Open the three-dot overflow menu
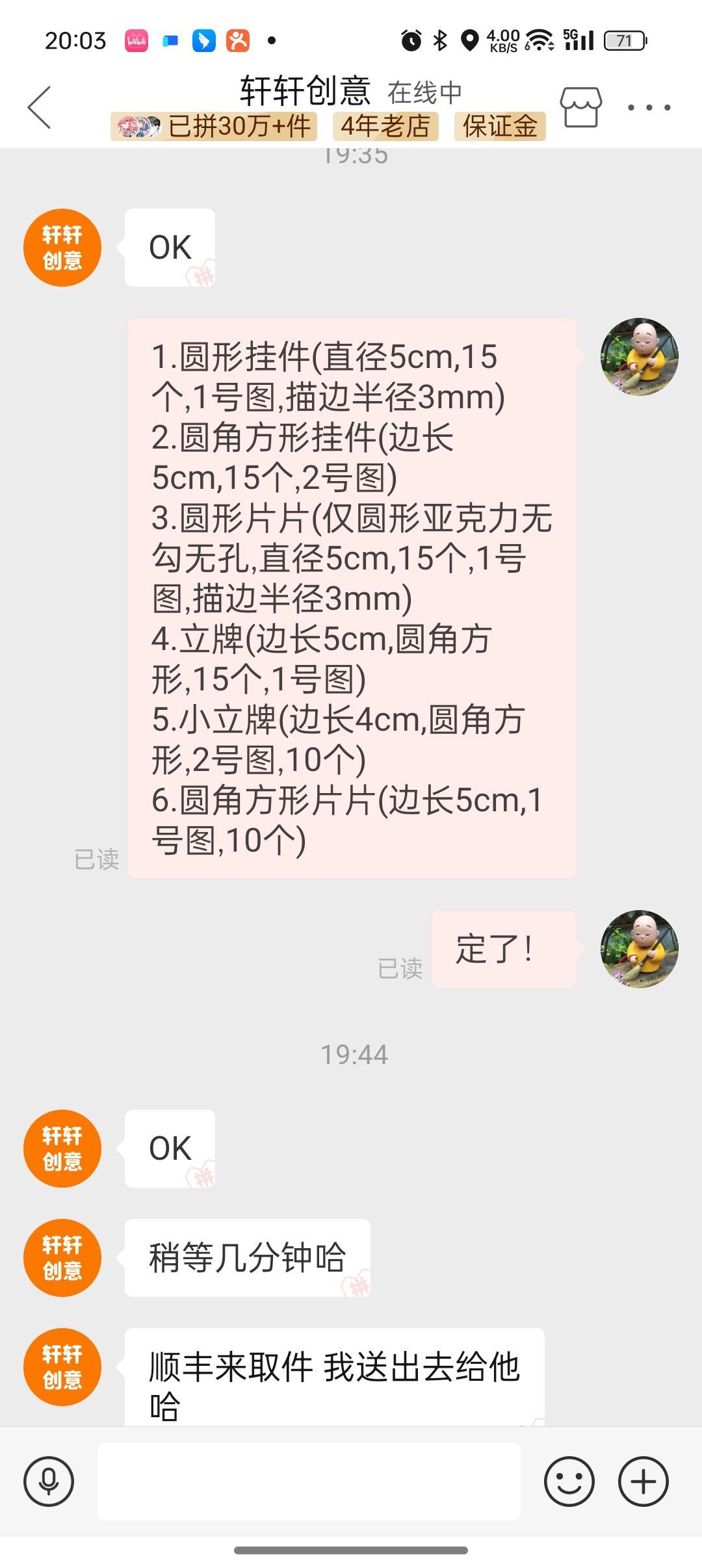This screenshot has height=1568, width=702. (x=649, y=107)
